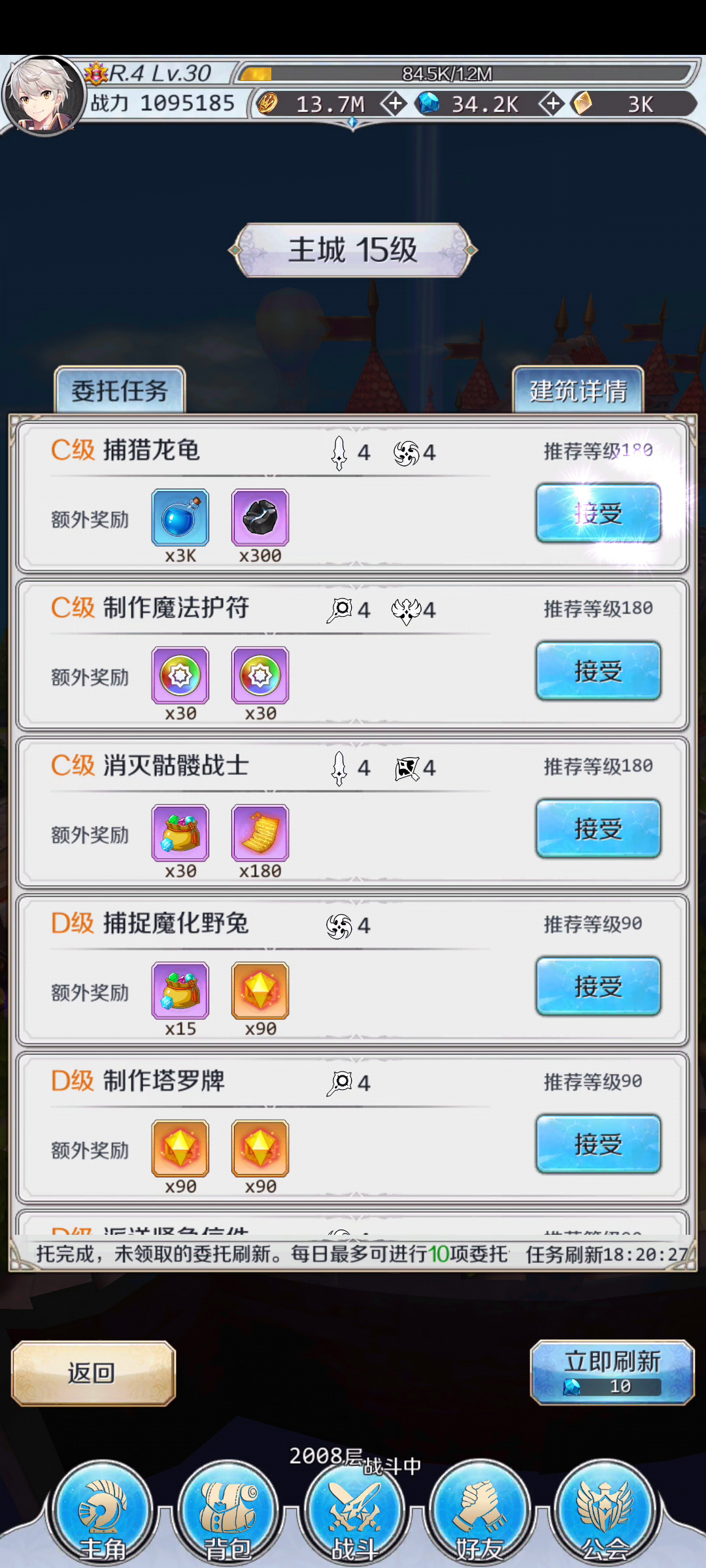Accept the 消灭骷髅战士 commission
This screenshot has width=706, height=1568.
point(598,828)
